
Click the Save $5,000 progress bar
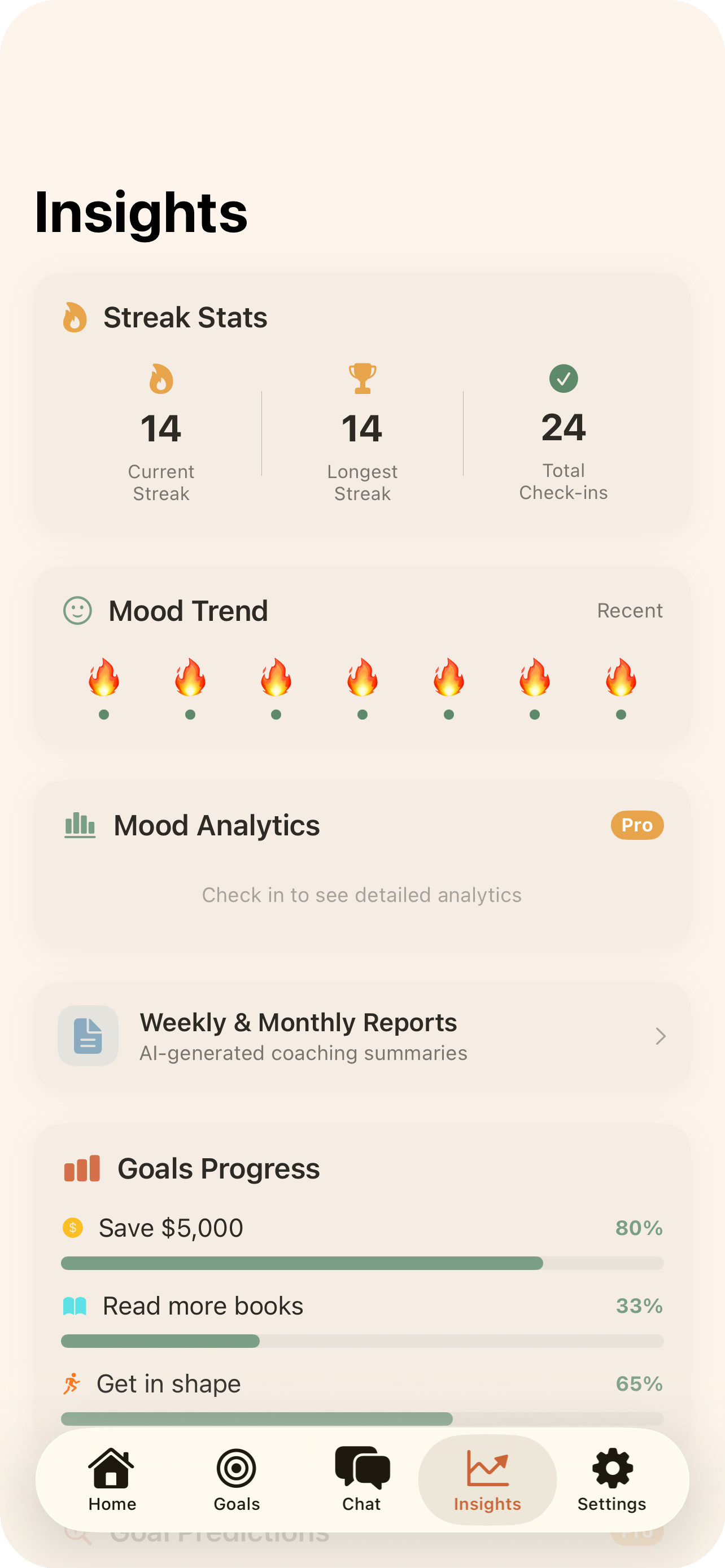point(361,1264)
